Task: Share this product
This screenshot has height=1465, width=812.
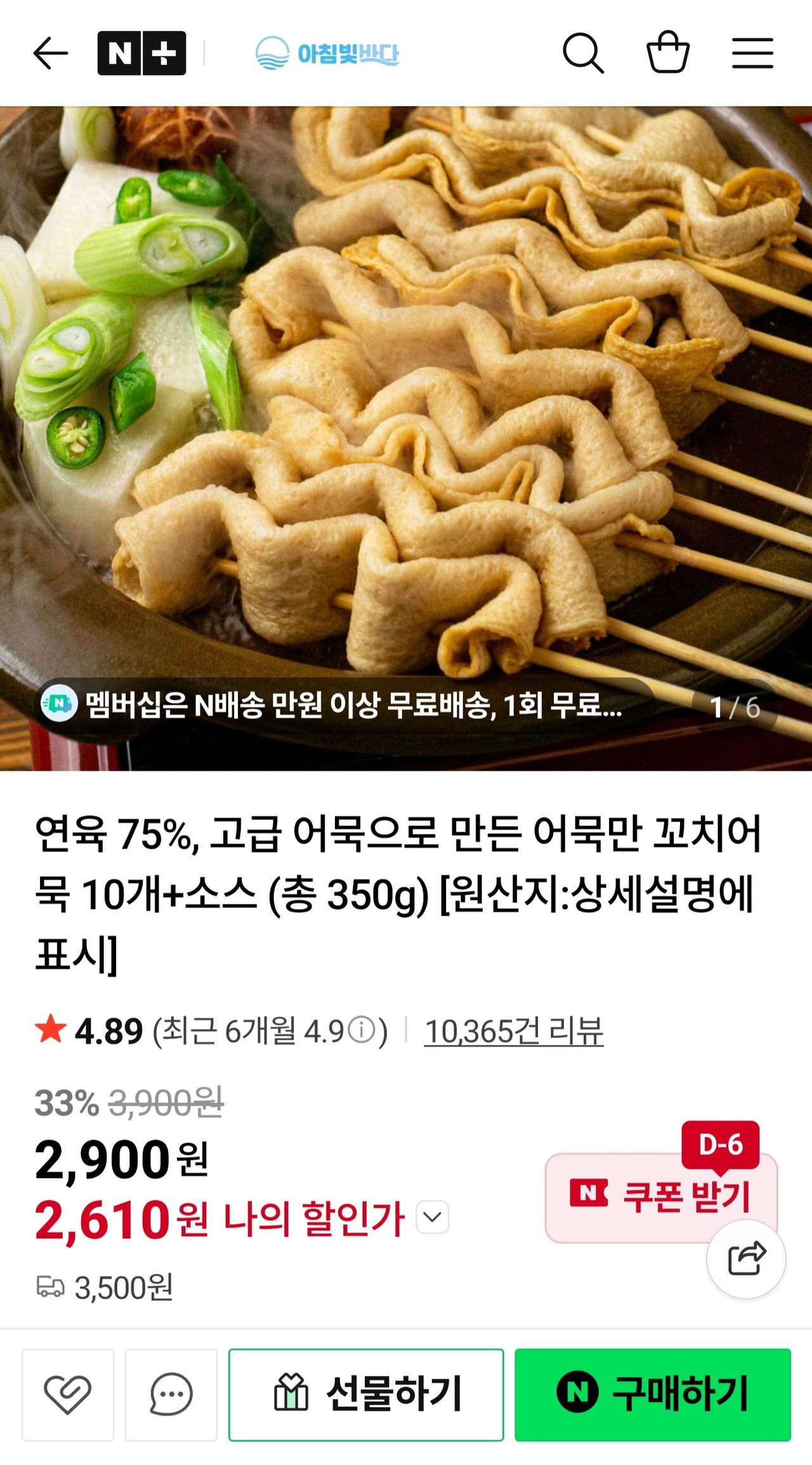Action: pos(746,1258)
